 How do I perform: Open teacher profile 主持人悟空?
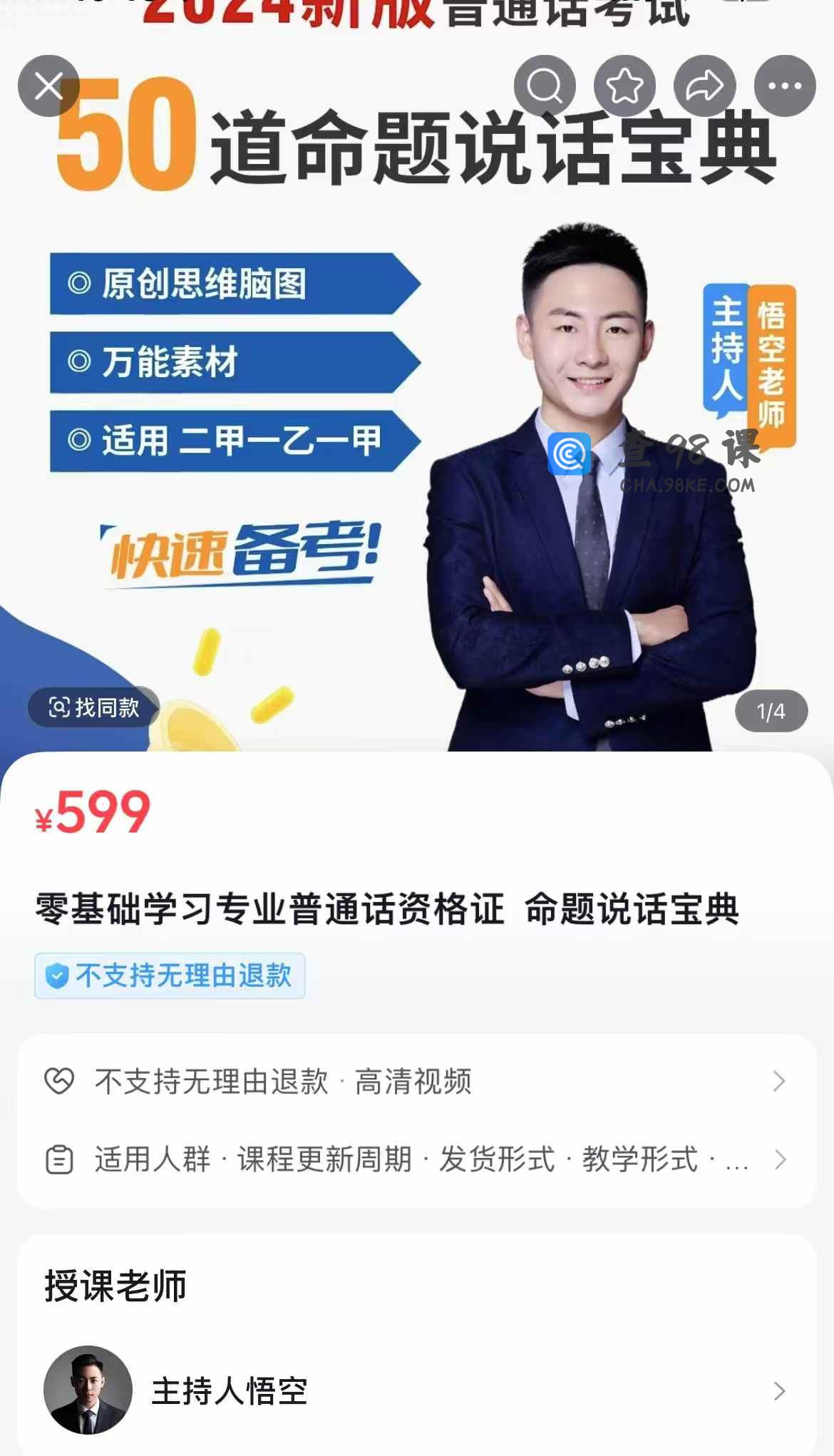[x=417, y=1390]
